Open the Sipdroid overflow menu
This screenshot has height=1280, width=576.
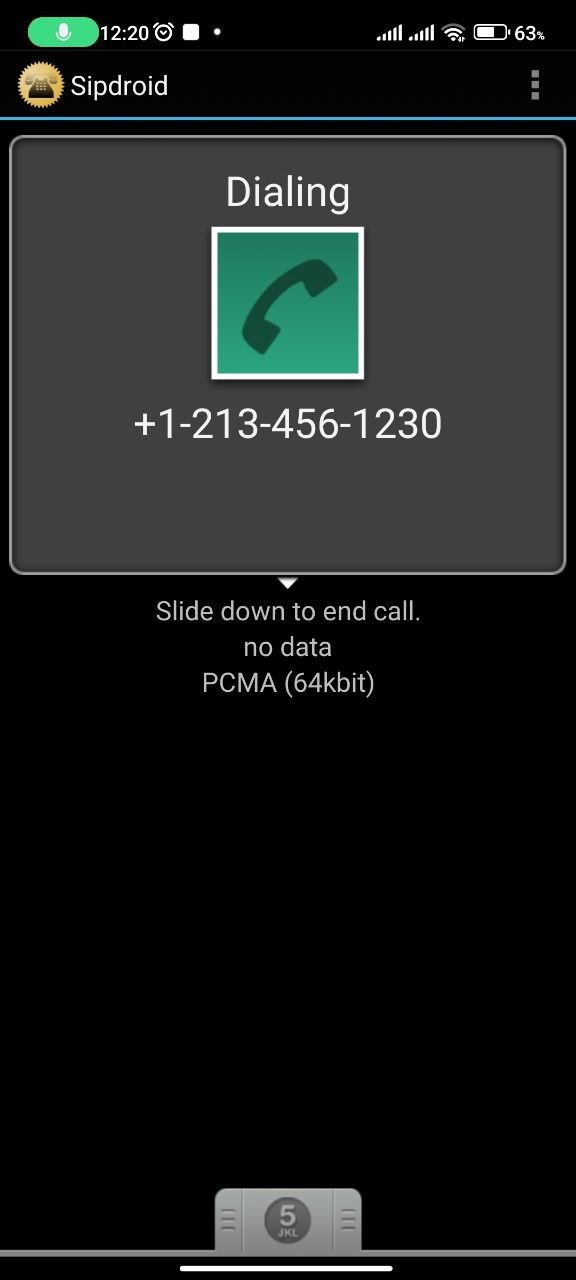tap(535, 86)
